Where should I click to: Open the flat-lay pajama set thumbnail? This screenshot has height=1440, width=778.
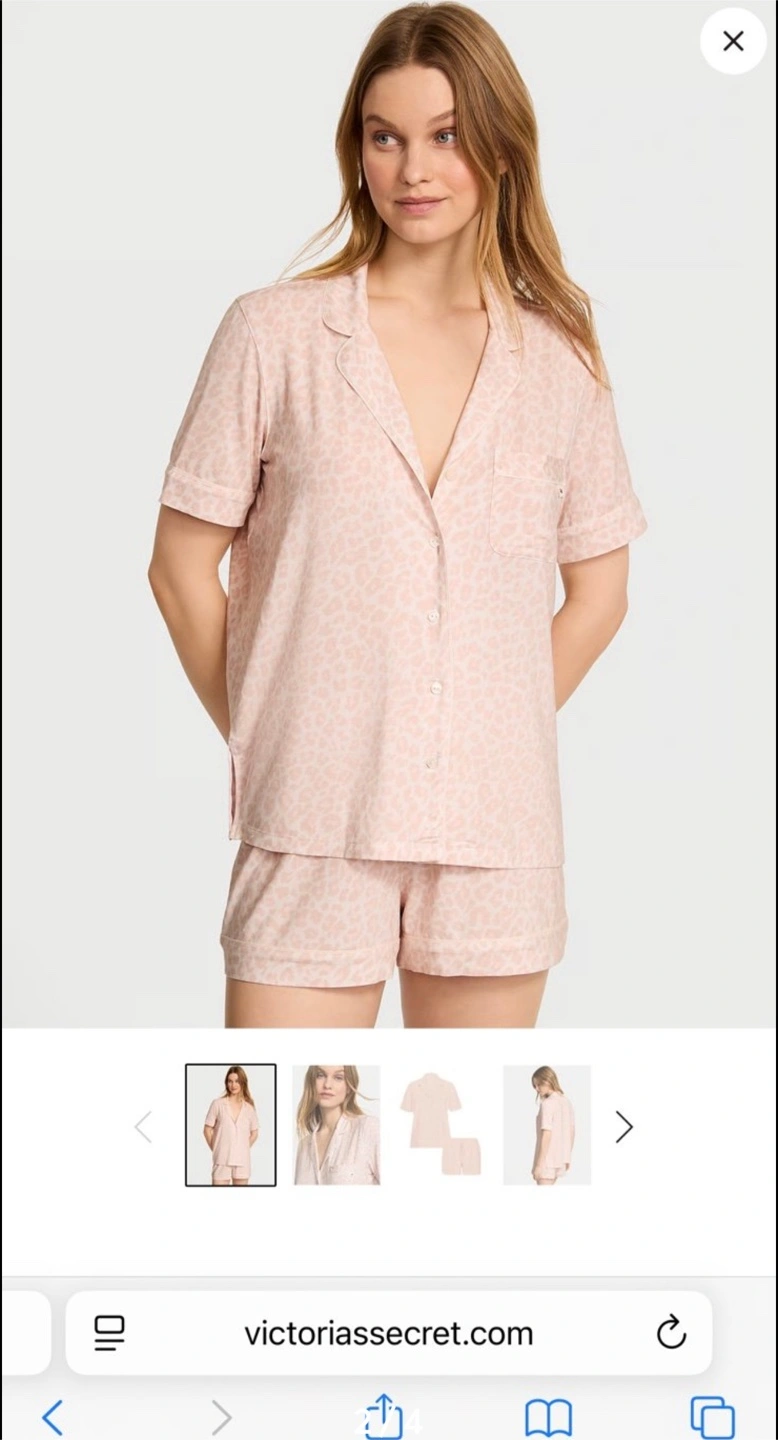point(441,1125)
